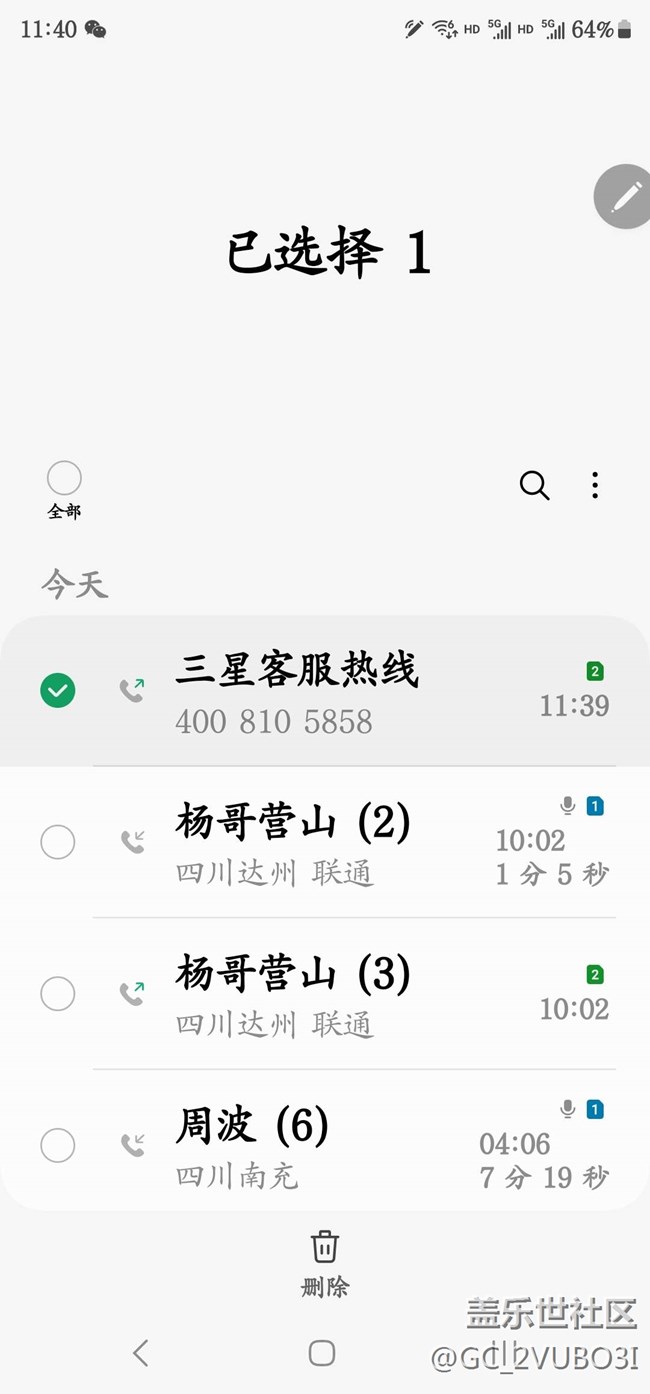
Task: Uncheck the 三星客服热线 call entry
Action: (x=58, y=691)
